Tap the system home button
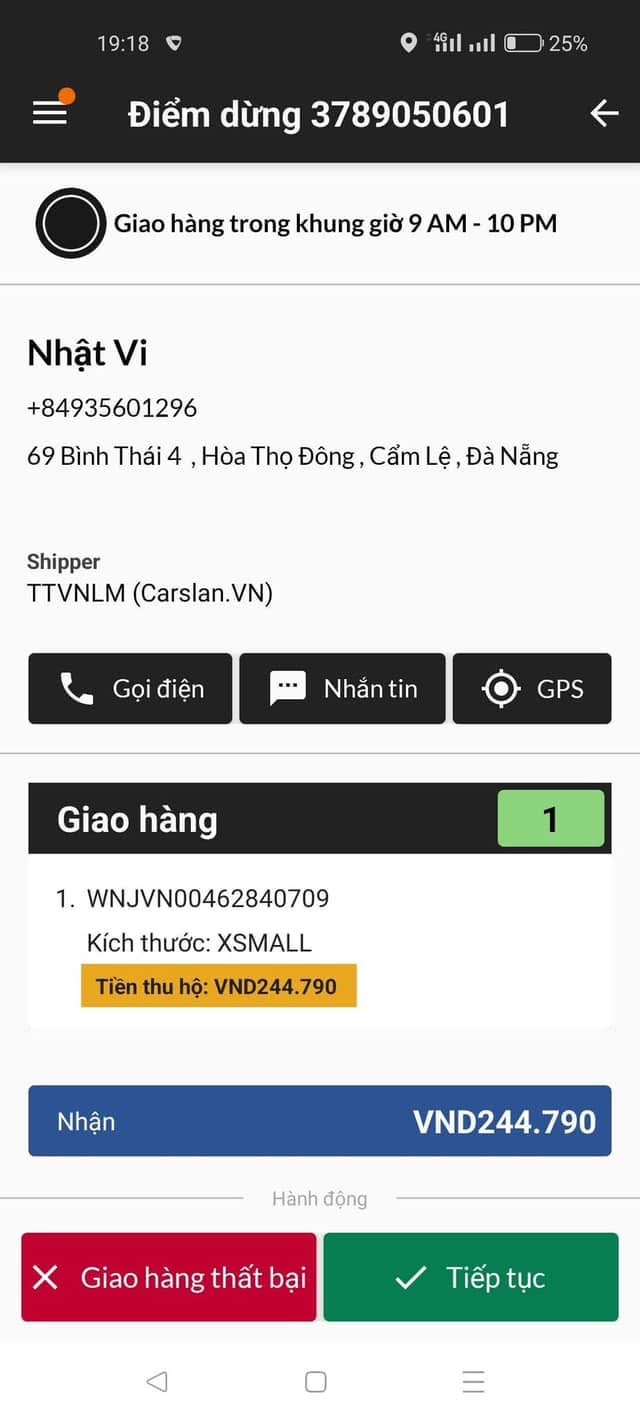 click(x=316, y=1382)
